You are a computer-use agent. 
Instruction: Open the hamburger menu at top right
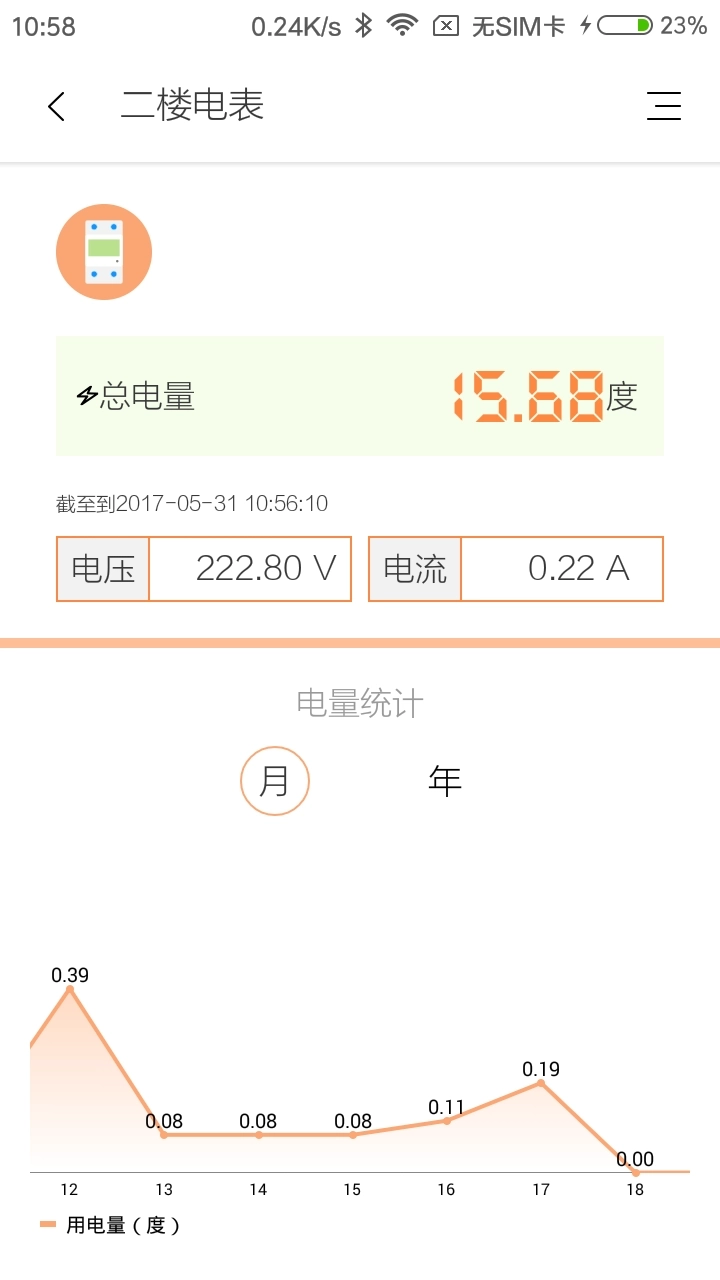(x=664, y=105)
